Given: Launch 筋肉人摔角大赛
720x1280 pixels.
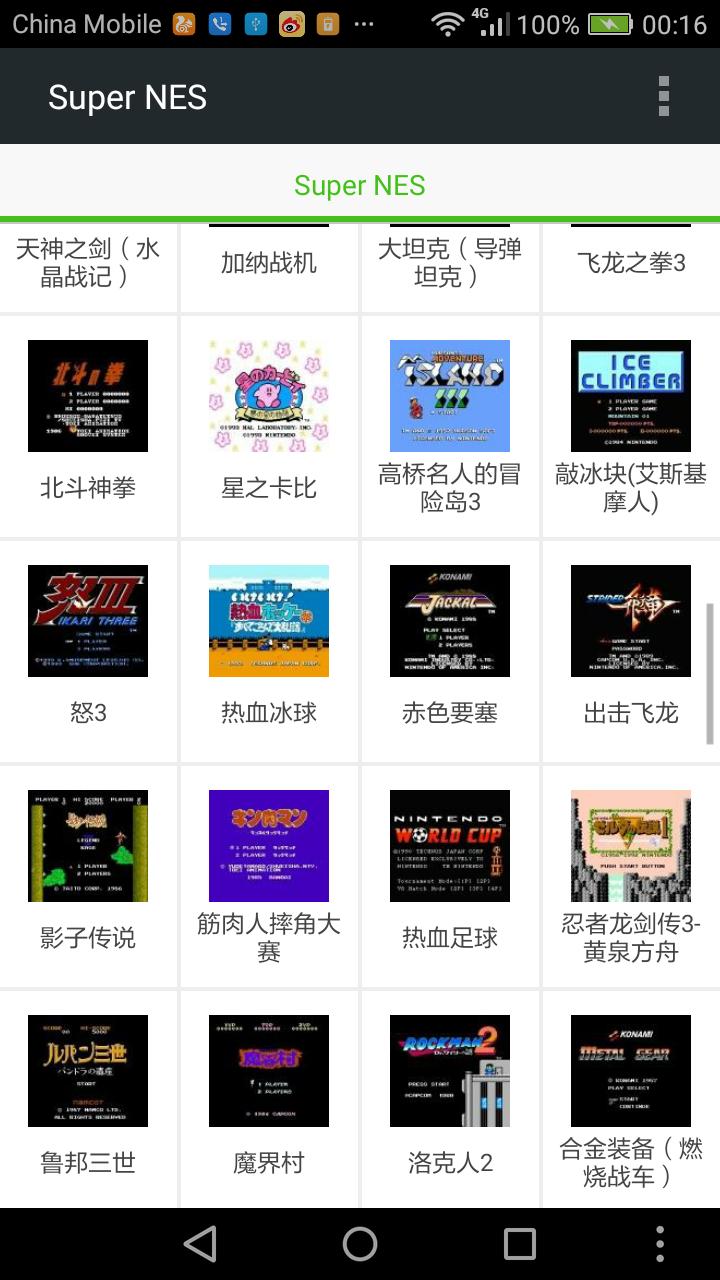Looking at the screenshot, I should coord(269,875).
